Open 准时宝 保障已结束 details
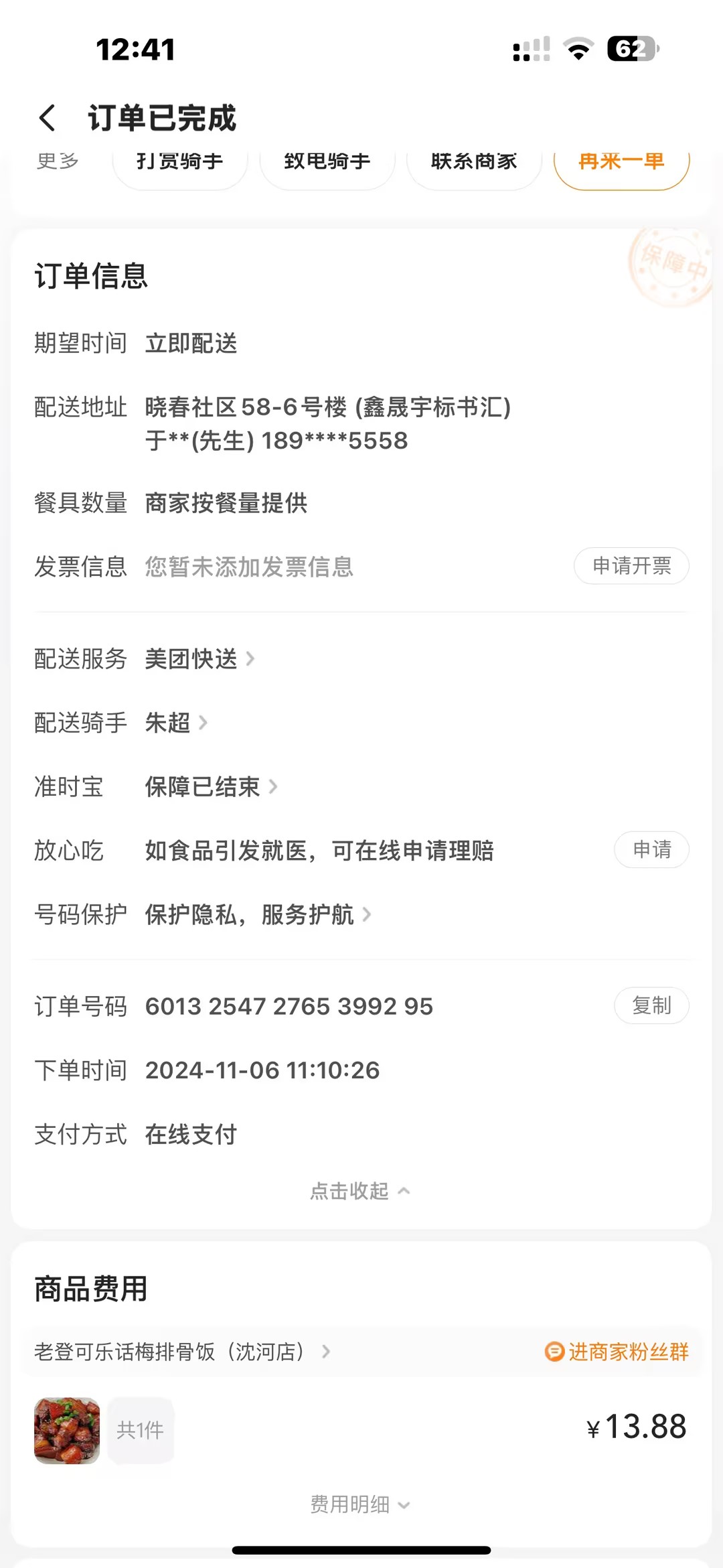This screenshot has height=1568, width=723. pyautogui.click(x=211, y=786)
